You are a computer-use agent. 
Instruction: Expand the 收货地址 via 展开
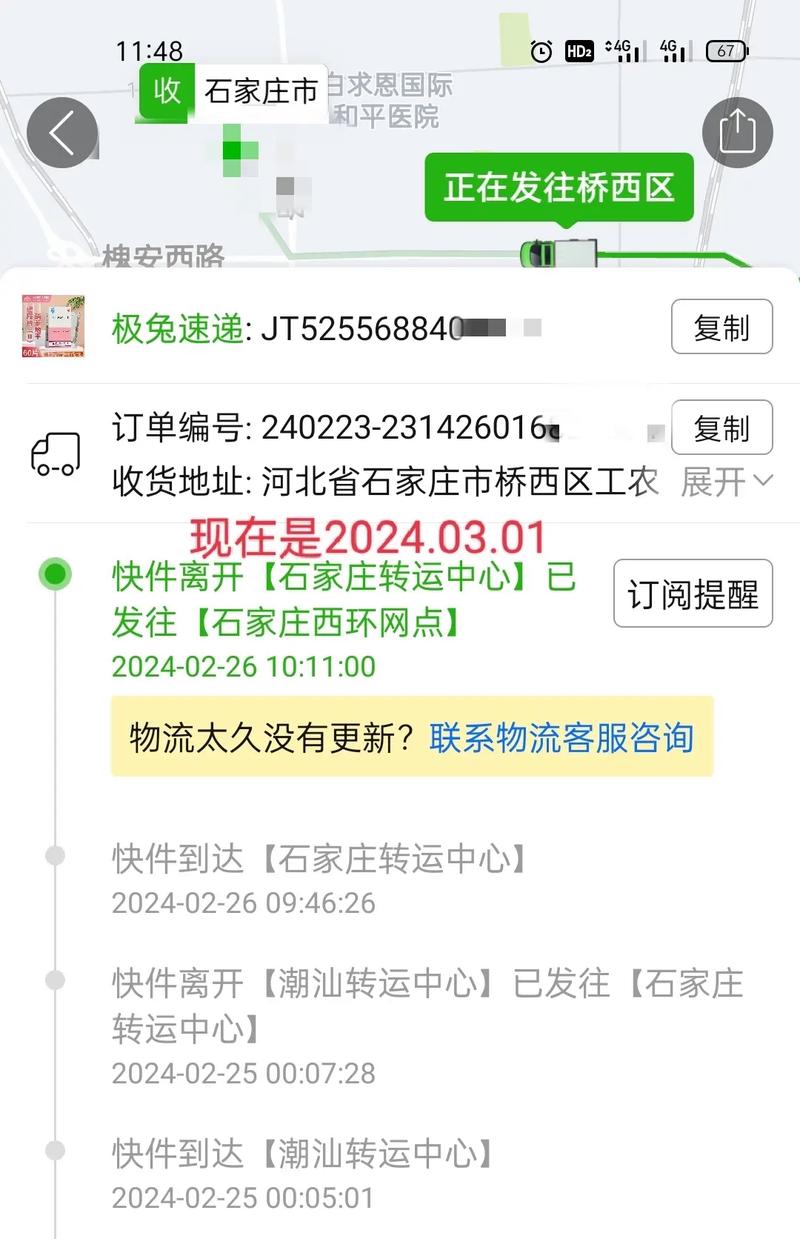click(726, 482)
